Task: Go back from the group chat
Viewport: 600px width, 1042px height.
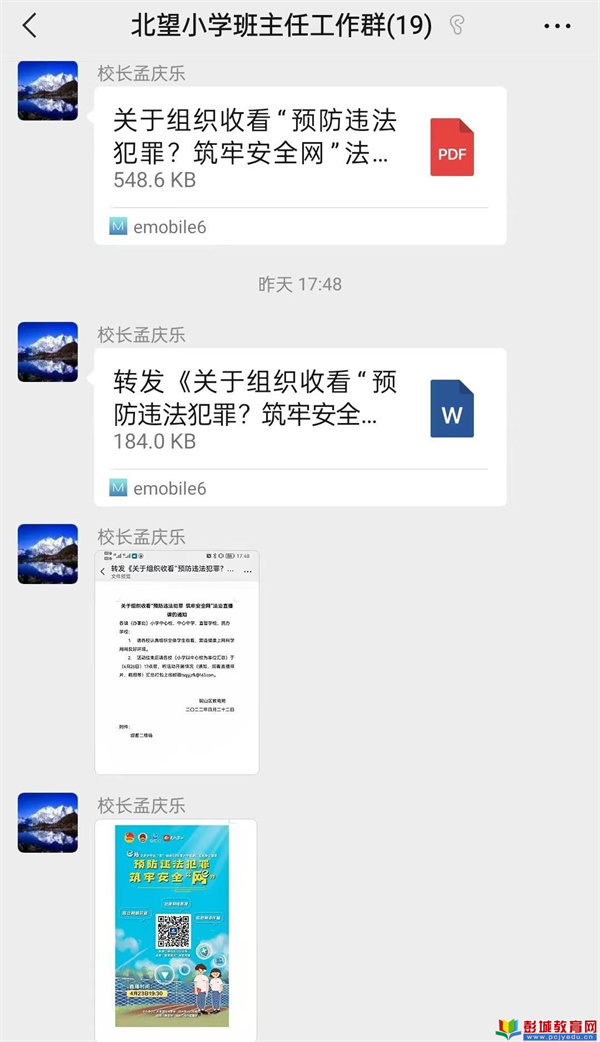Action: click(29, 26)
